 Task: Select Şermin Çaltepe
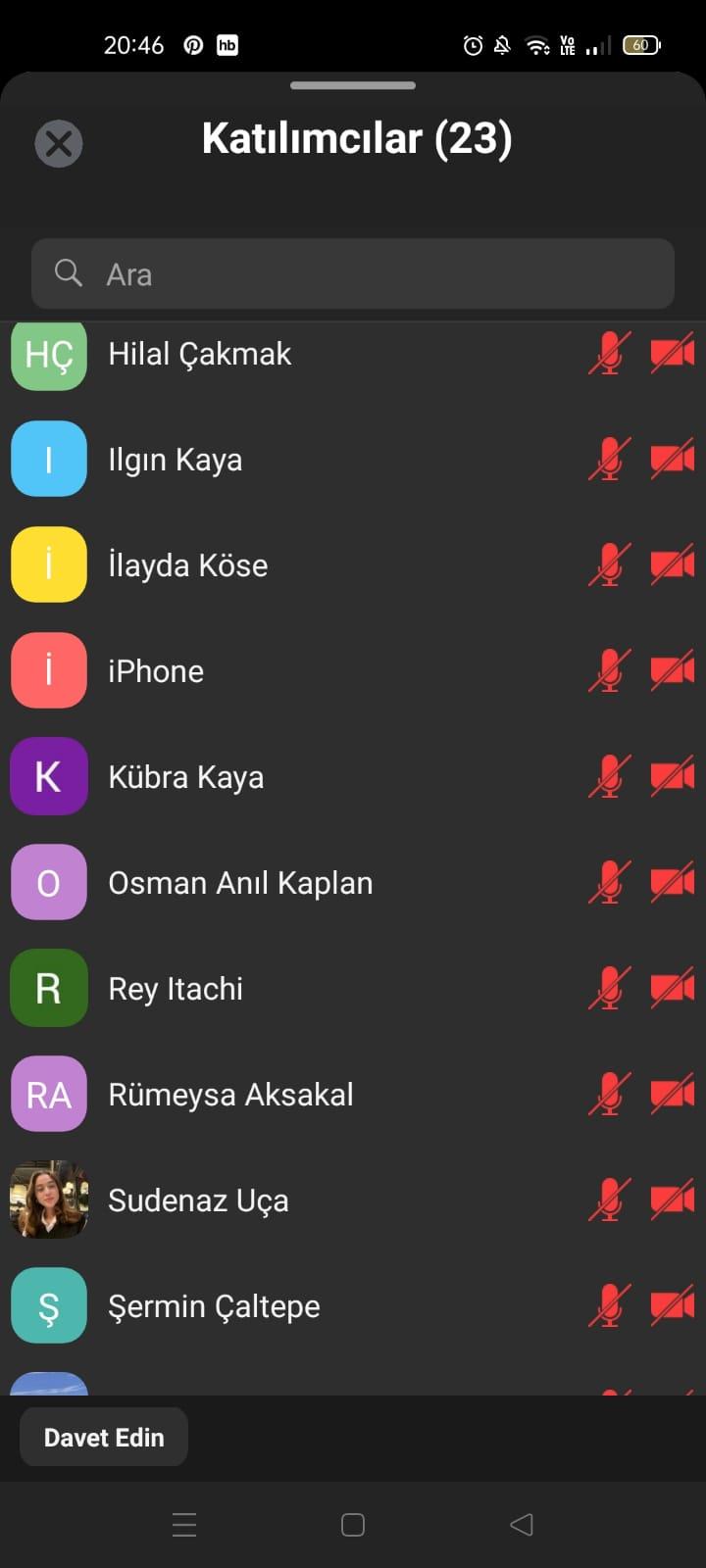click(353, 1305)
